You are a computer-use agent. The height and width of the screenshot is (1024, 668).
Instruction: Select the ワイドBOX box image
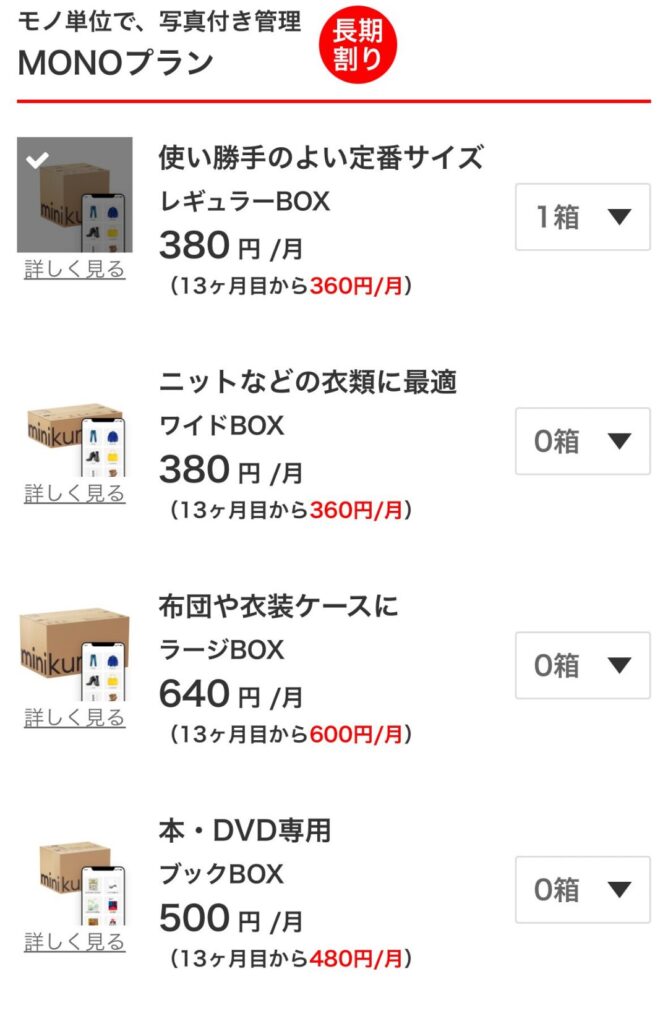point(75,438)
